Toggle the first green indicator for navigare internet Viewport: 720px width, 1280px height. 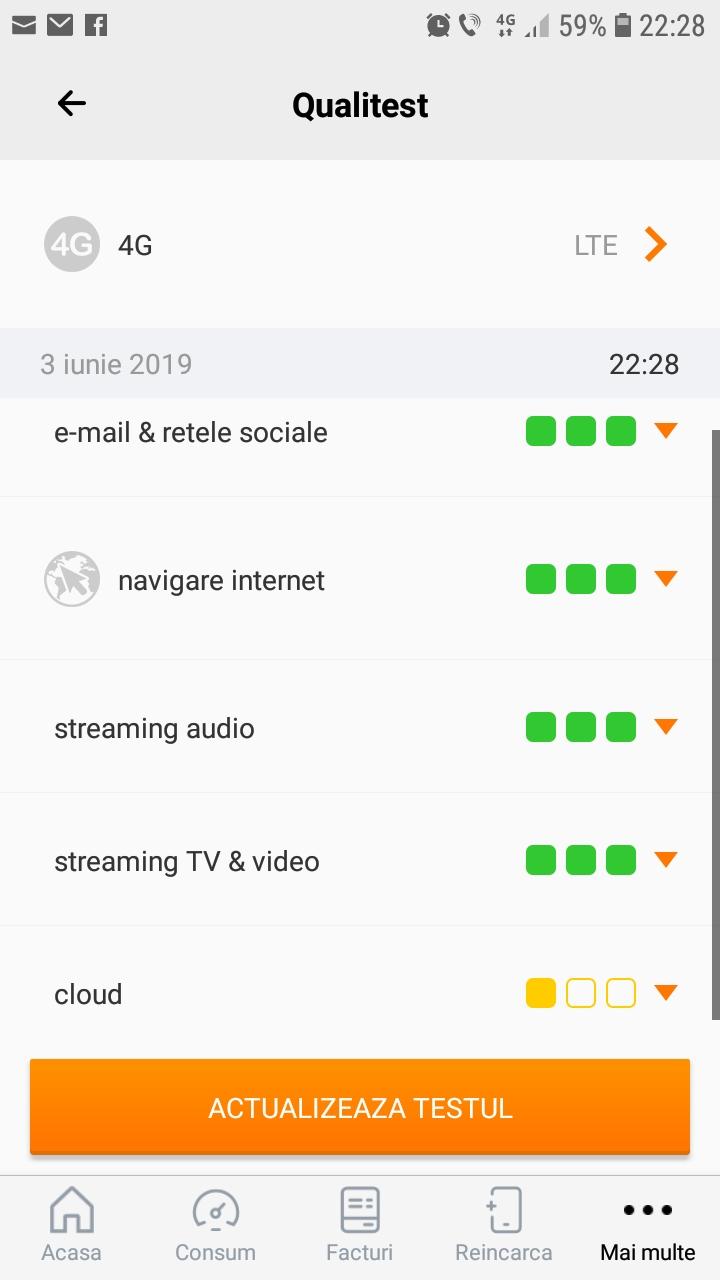coord(540,579)
